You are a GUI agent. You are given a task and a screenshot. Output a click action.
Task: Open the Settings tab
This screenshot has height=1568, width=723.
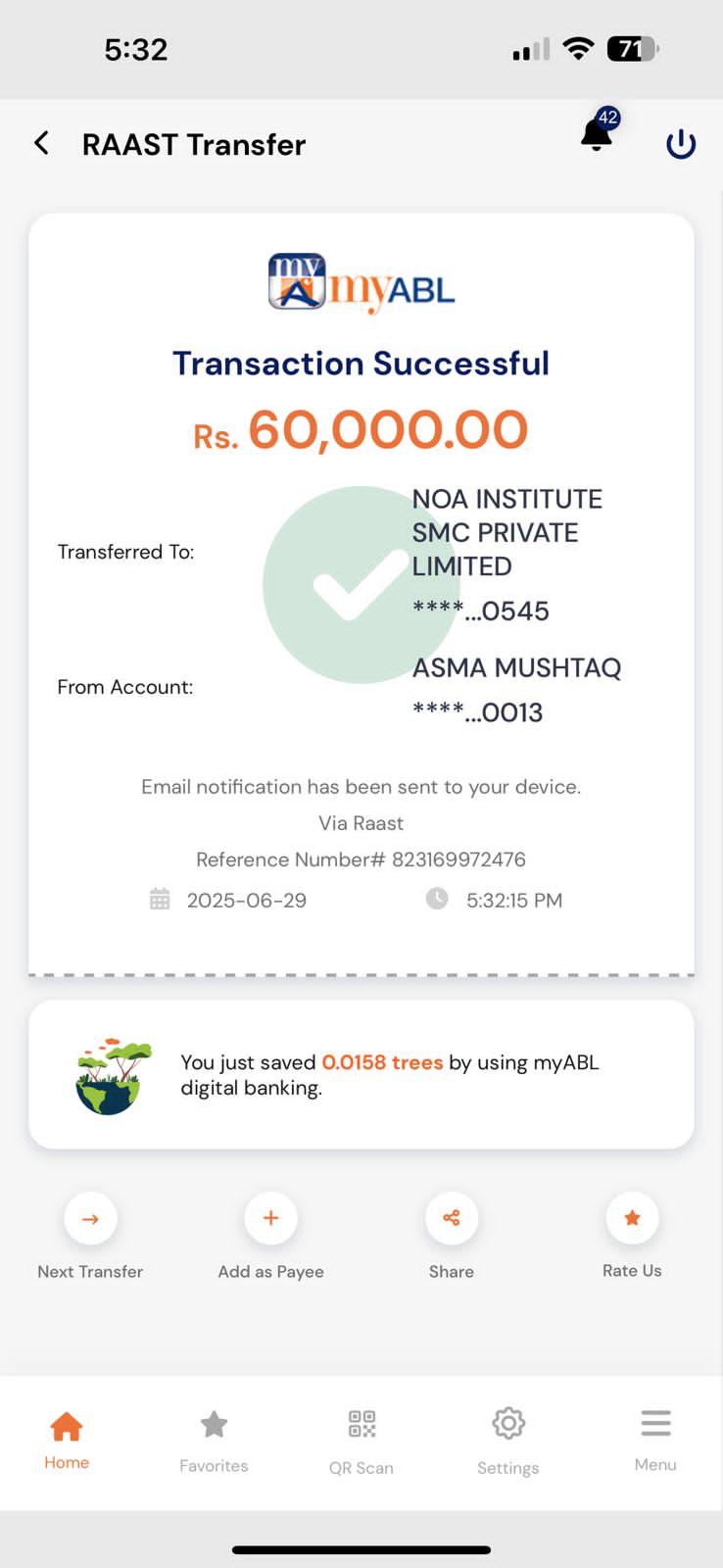pos(507,1440)
